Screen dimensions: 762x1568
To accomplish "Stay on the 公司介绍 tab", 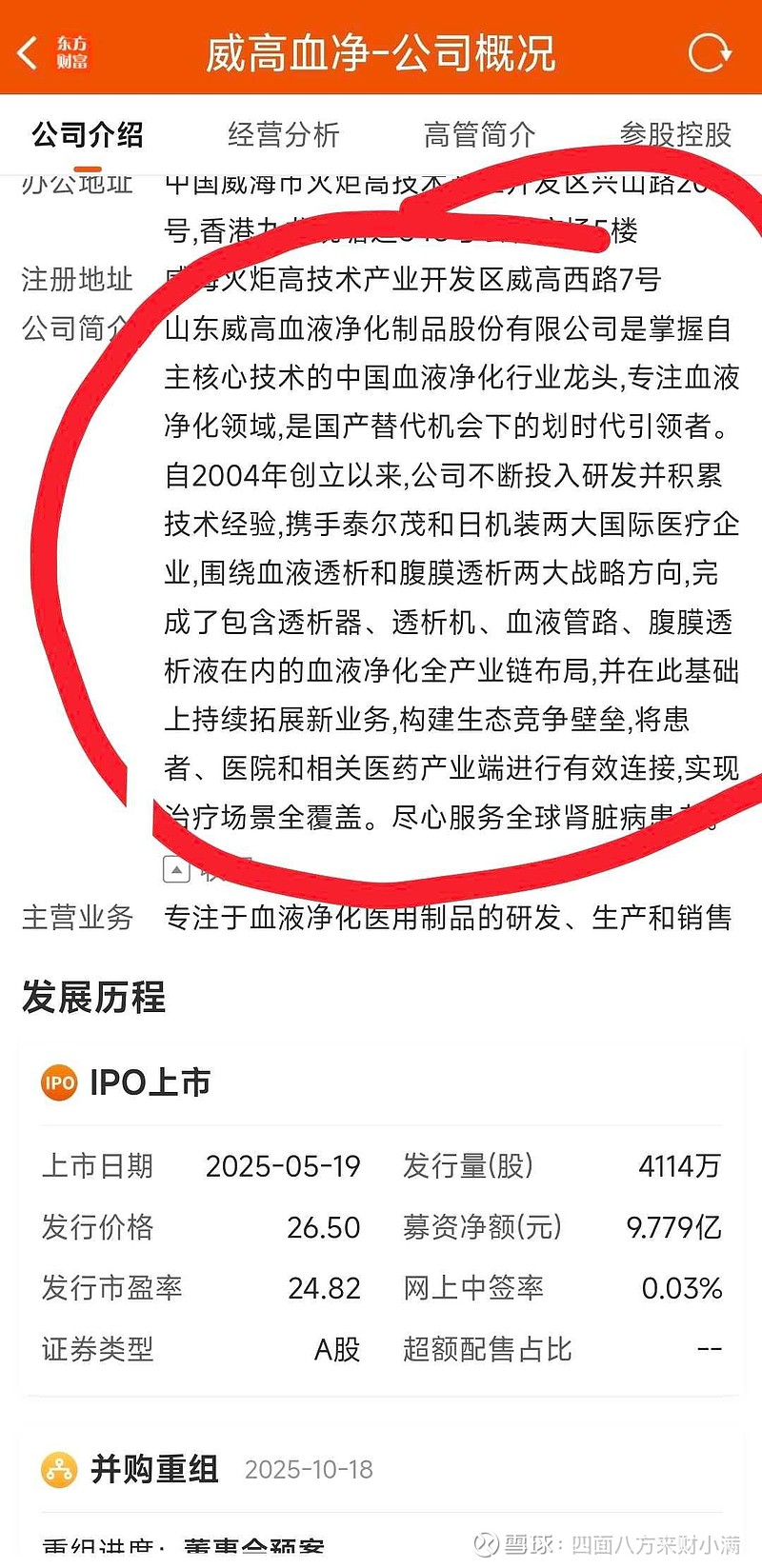I will tap(87, 135).
